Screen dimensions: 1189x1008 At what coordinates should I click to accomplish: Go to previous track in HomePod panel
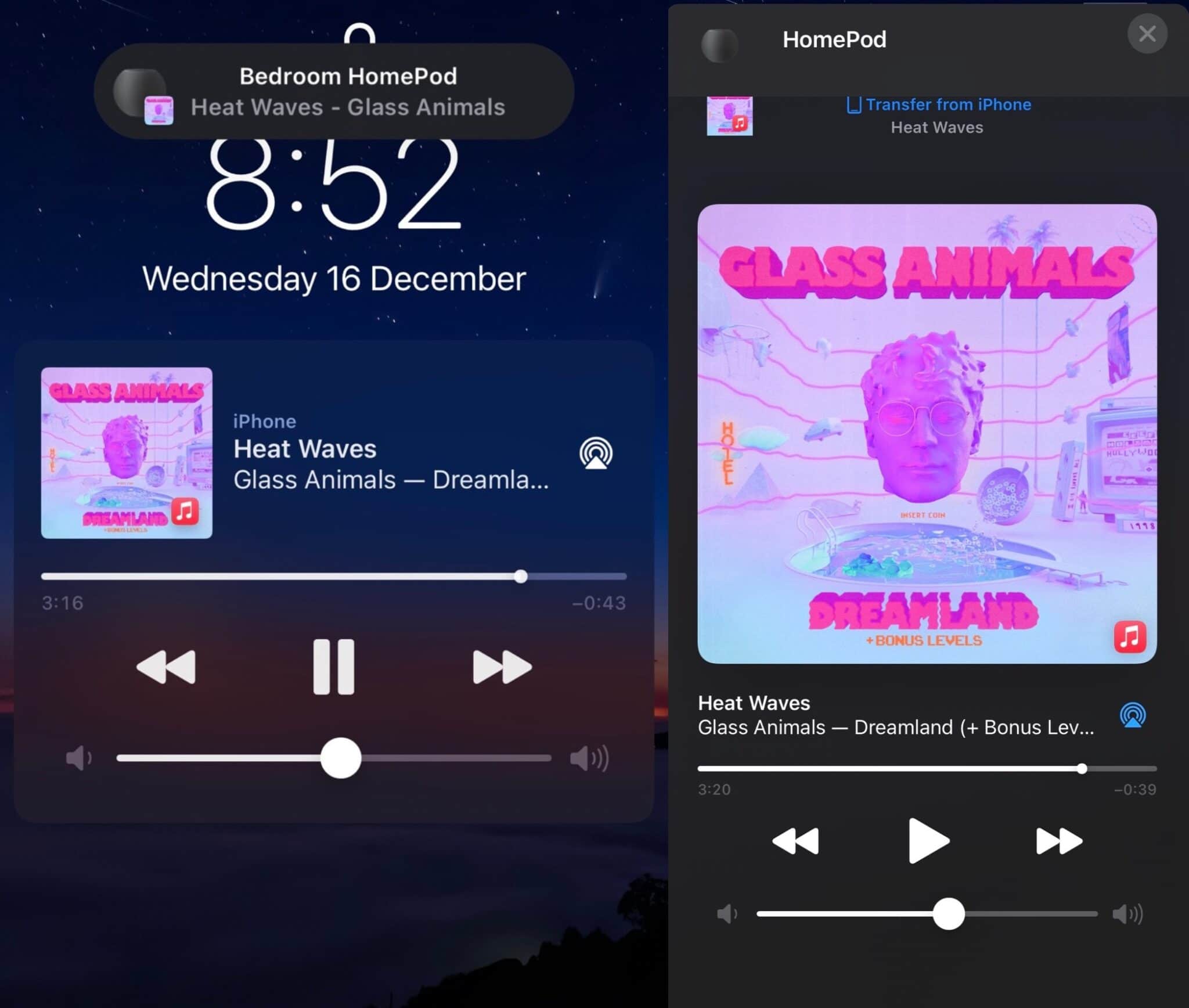click(x=795, y=841)
